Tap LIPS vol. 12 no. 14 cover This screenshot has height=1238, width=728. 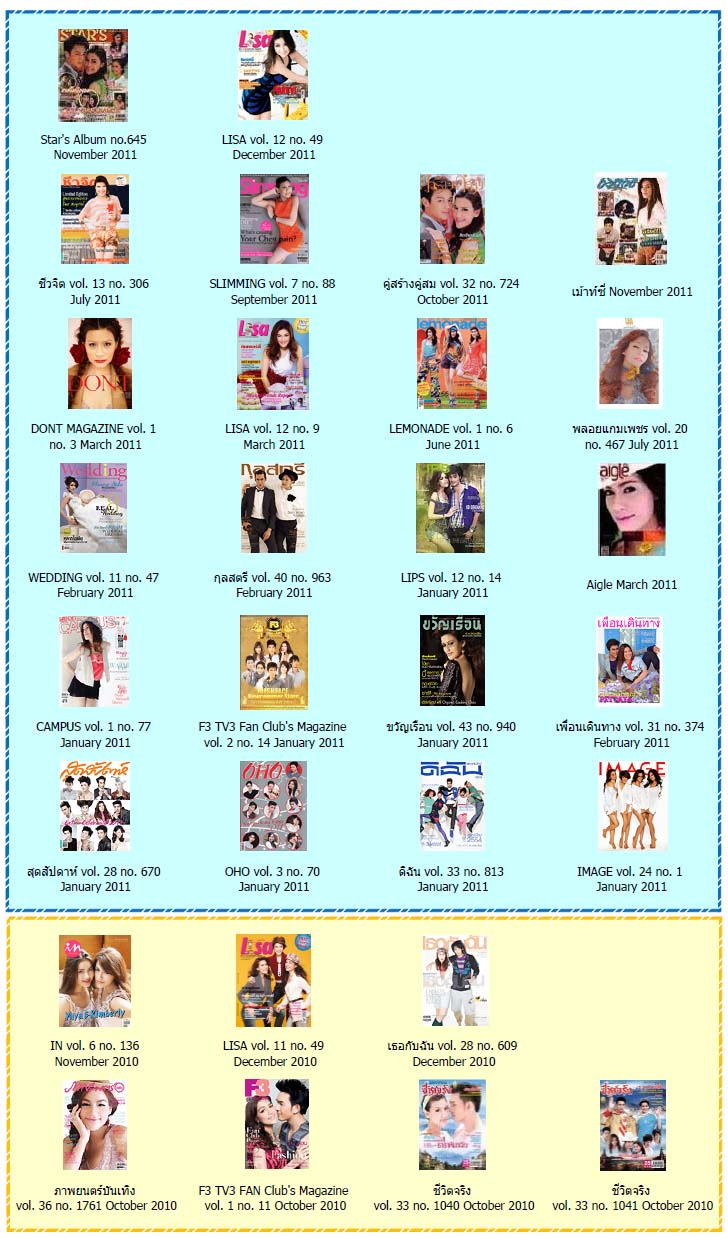tap(451, 508)
